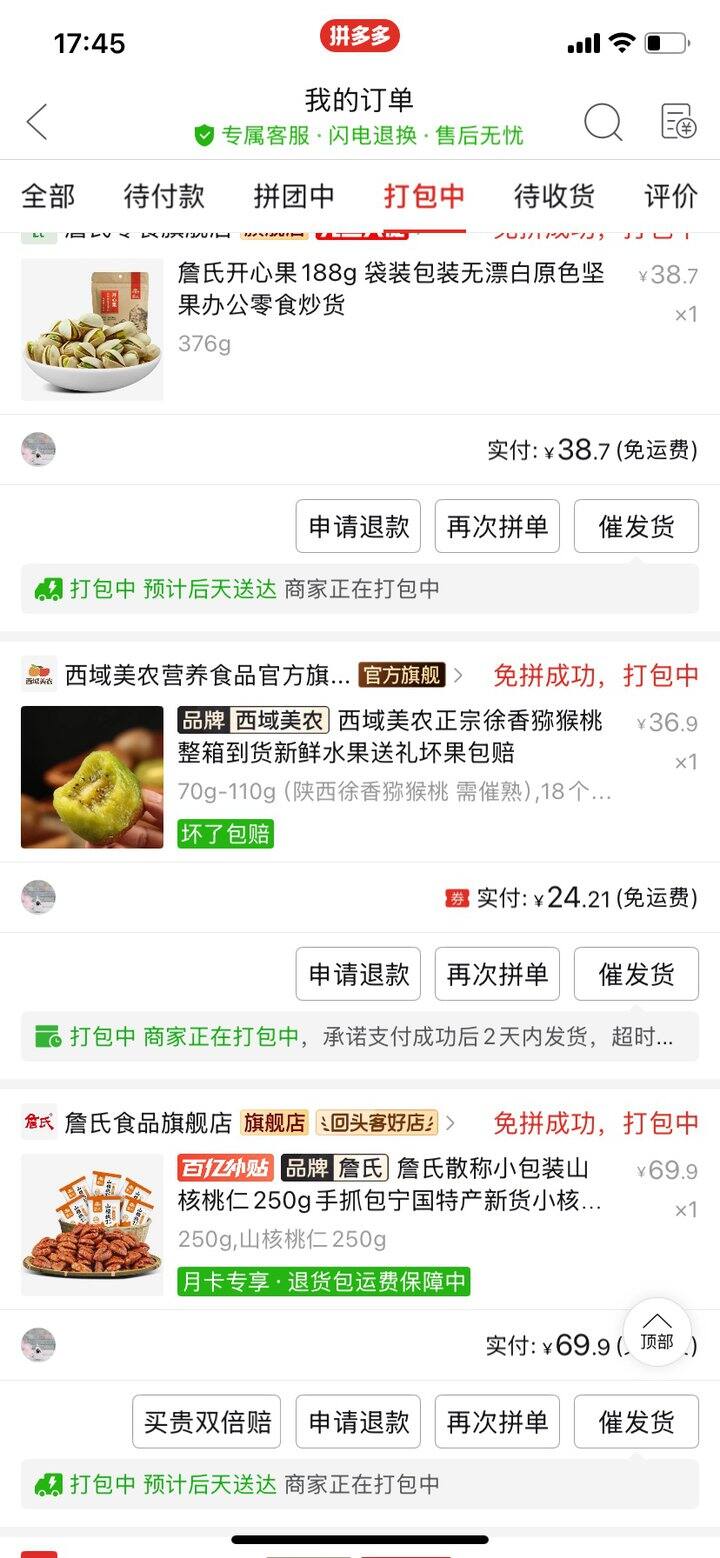Jump to top with 顶部 button
The width and height of the screenshot is (720, 1558).
pyautogui.click(x=657, y=1332)
